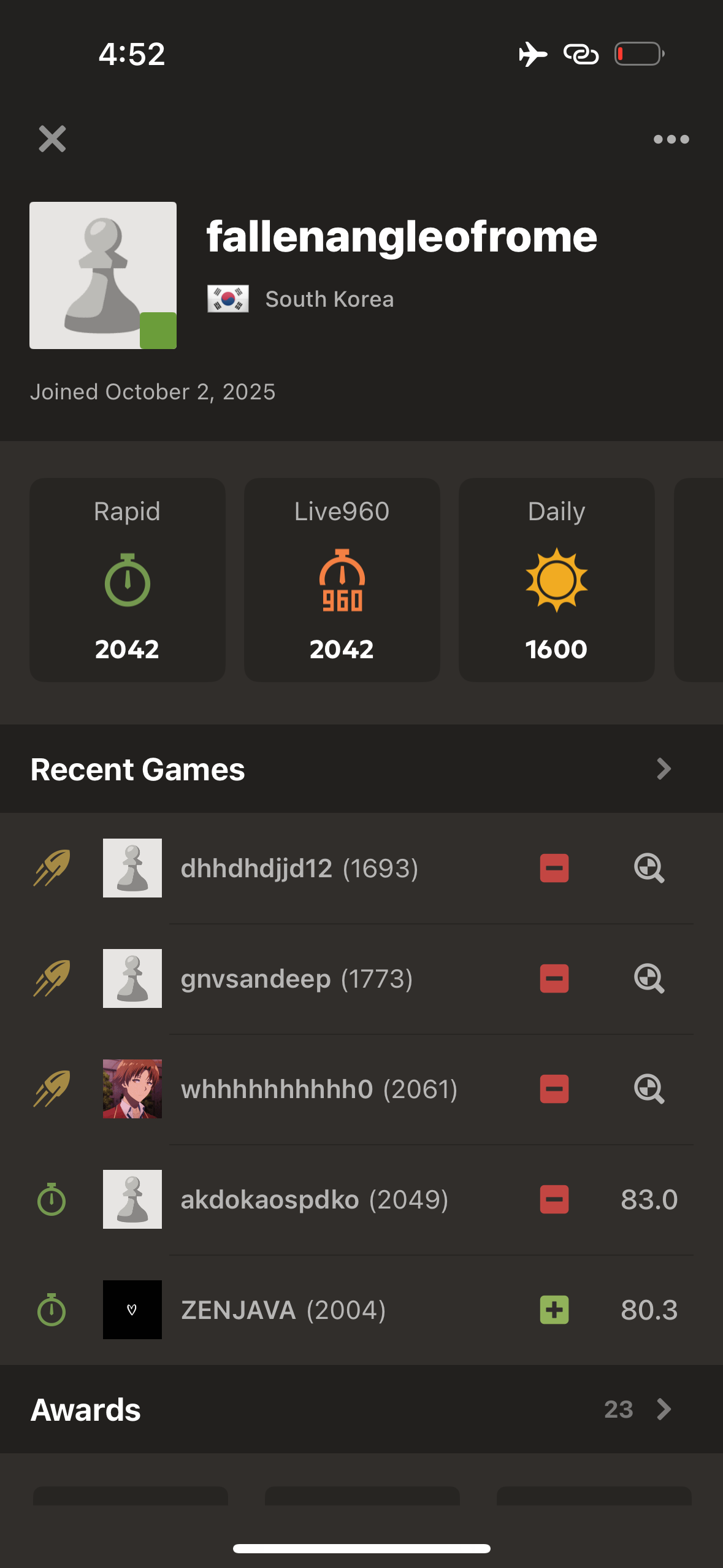Open the Rapid rating stats card
723x1568 pixels.
[x=128, y=580]
